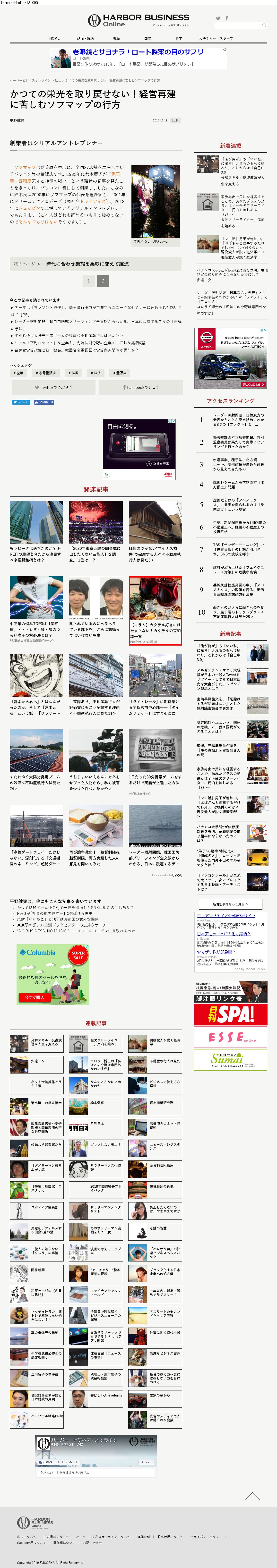The height and width of the screenshot is (1568, 277).
Task: Share the article via Facebookでシェア
Action: point(141,387)
